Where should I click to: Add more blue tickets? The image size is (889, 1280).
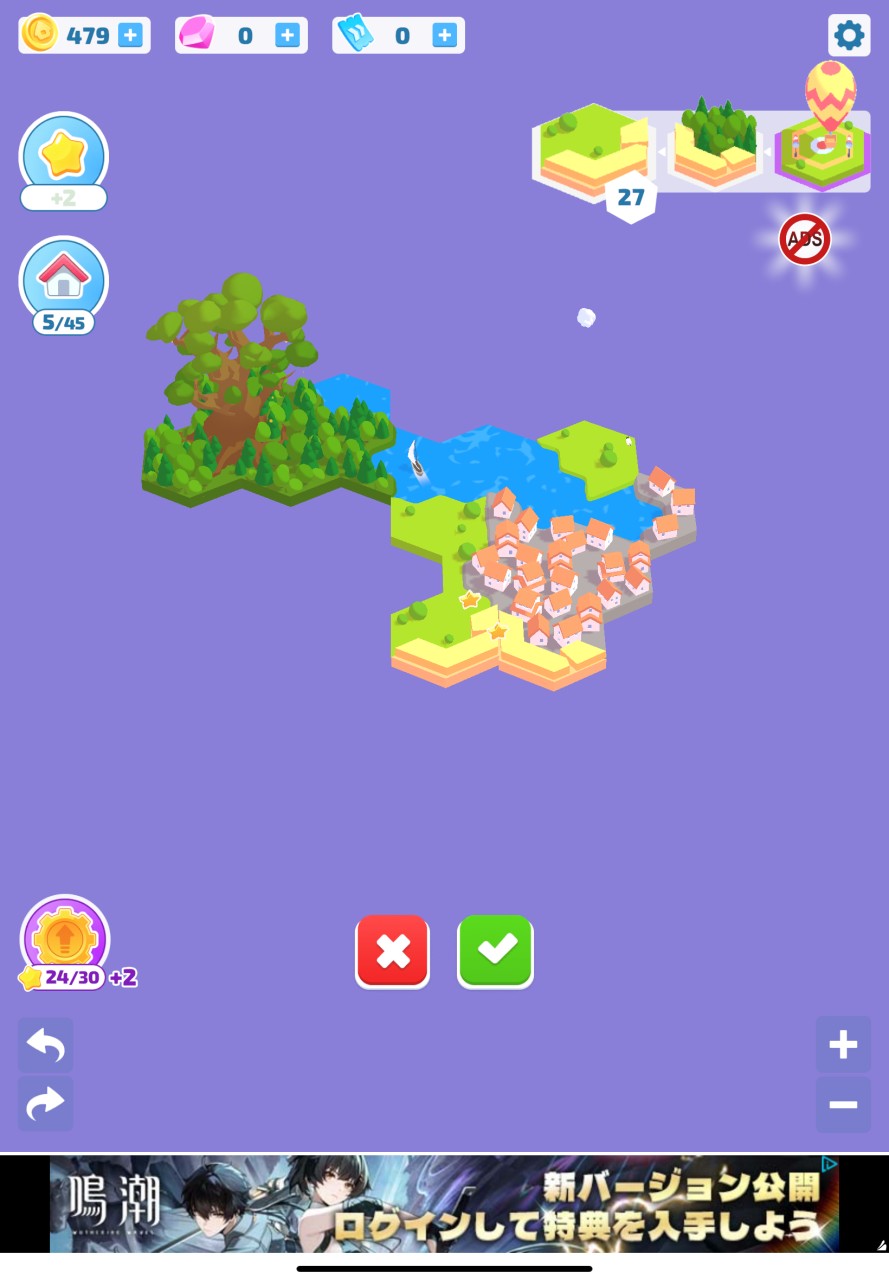(x=444, y=36)
